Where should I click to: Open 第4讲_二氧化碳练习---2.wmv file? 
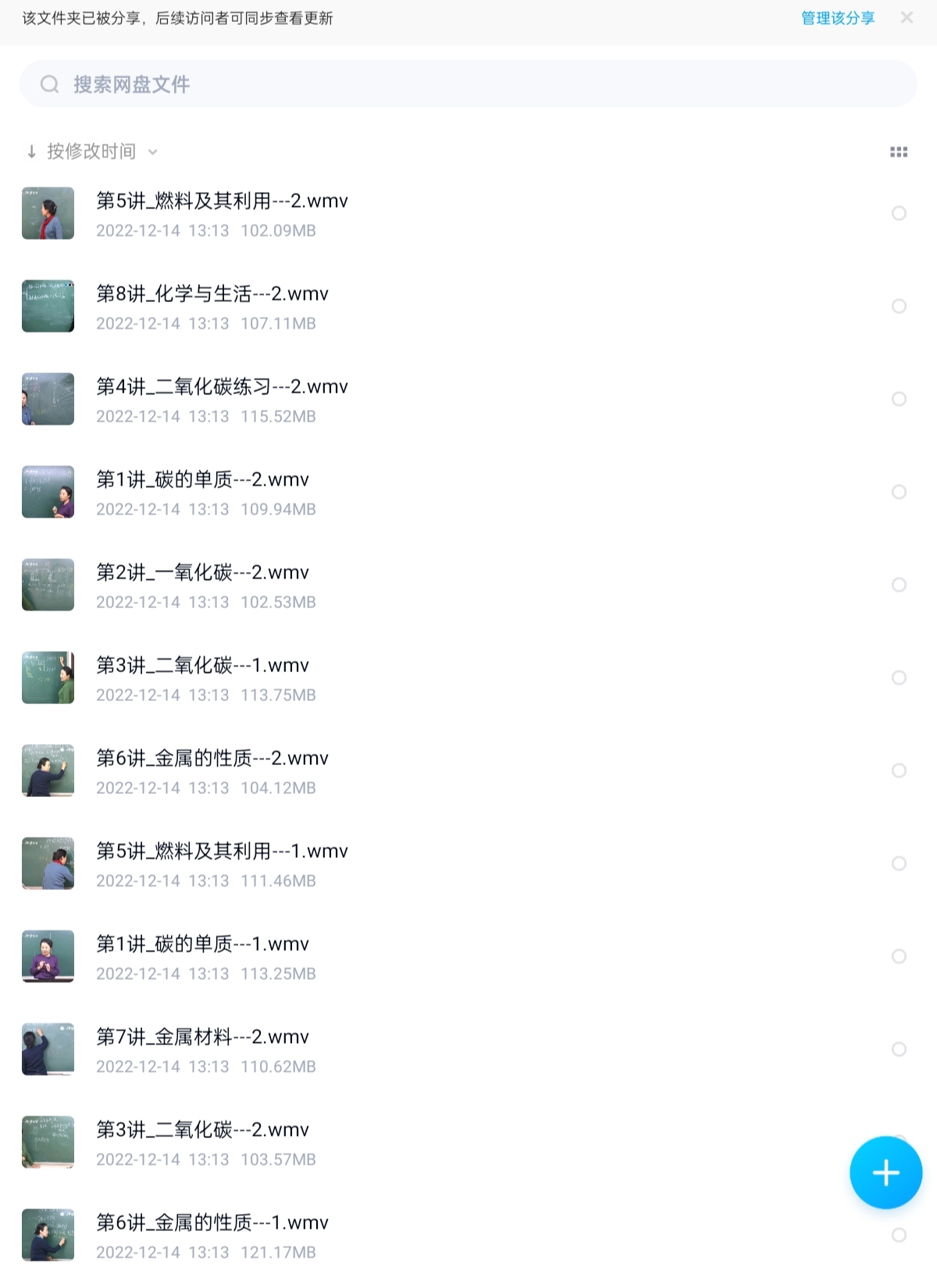point(222,387)
